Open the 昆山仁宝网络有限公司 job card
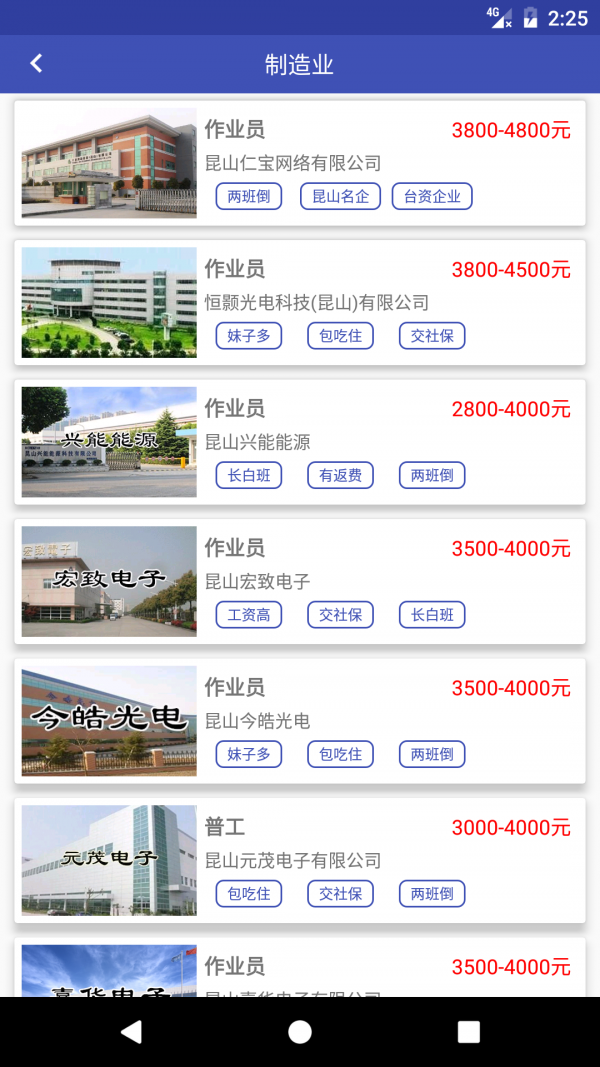The image size is (600, 1067). click(x=300, y=163)
